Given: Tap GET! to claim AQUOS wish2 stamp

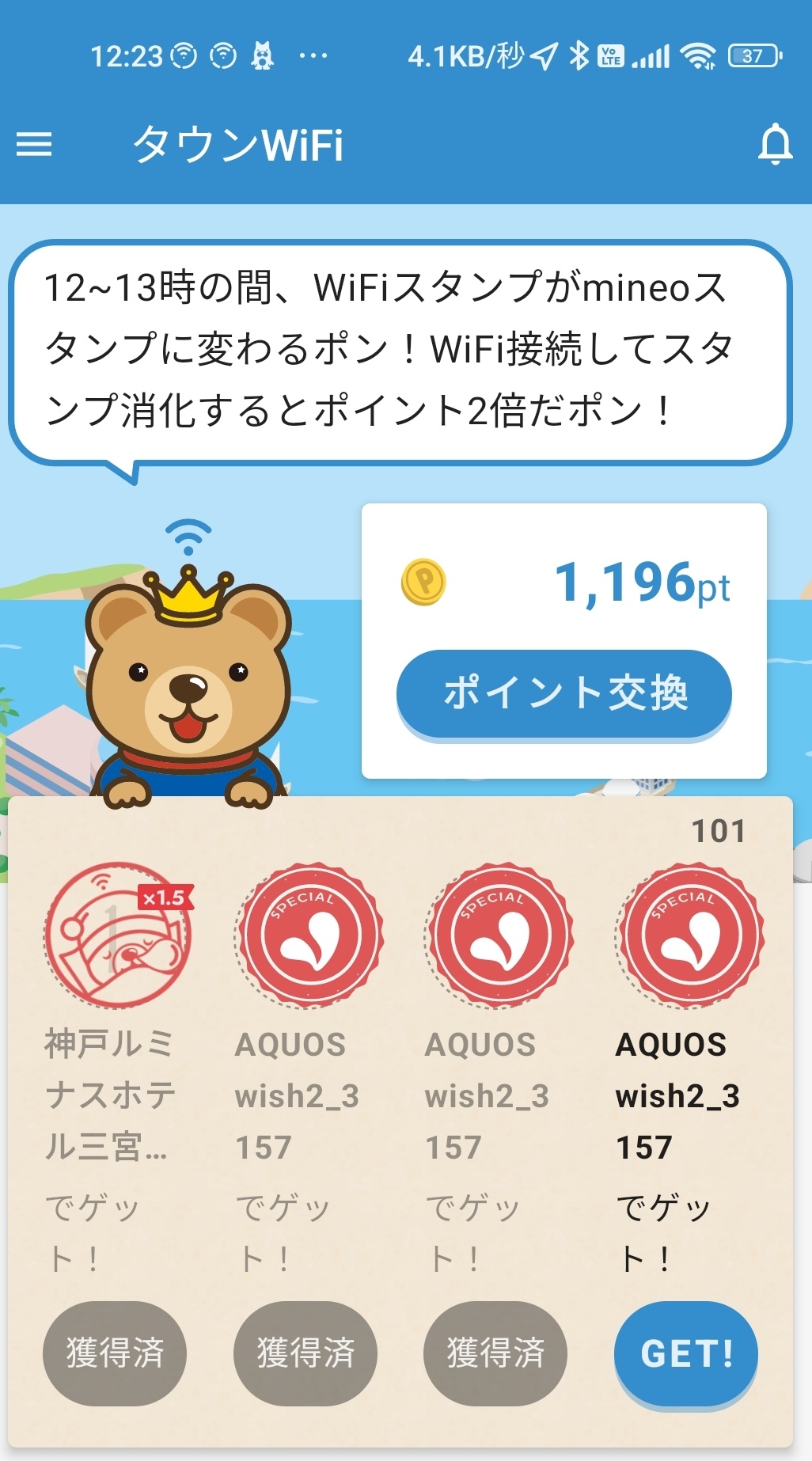Looking at the screenshot, I should [685, 1353].
